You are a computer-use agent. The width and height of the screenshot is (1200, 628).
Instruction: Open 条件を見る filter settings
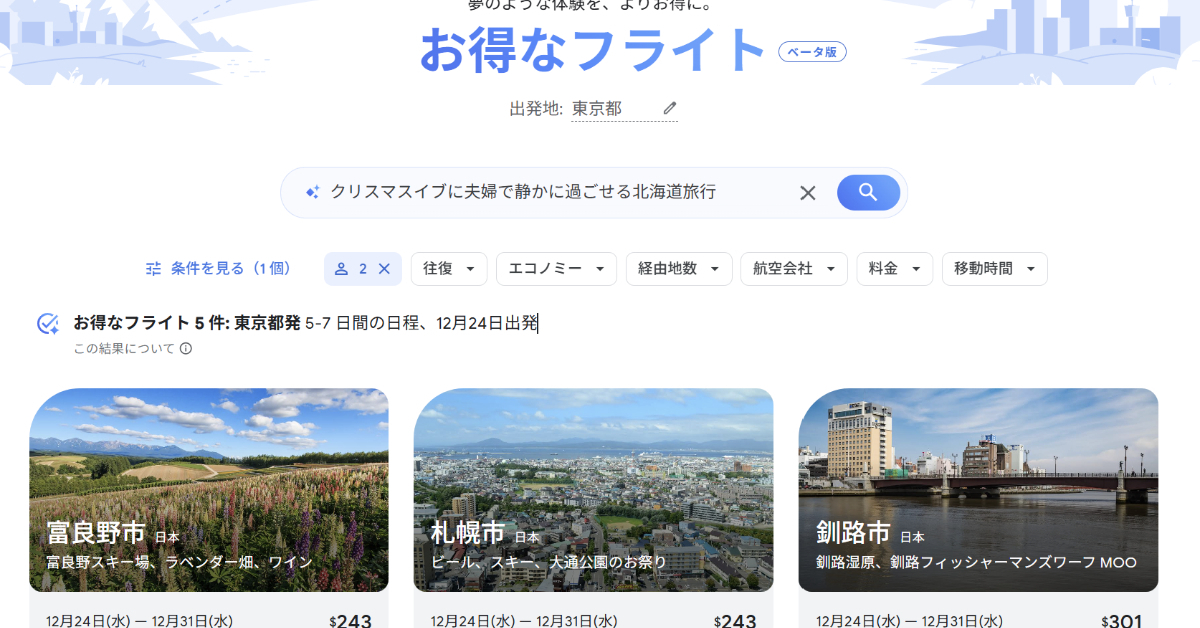(x=218, y=268)
